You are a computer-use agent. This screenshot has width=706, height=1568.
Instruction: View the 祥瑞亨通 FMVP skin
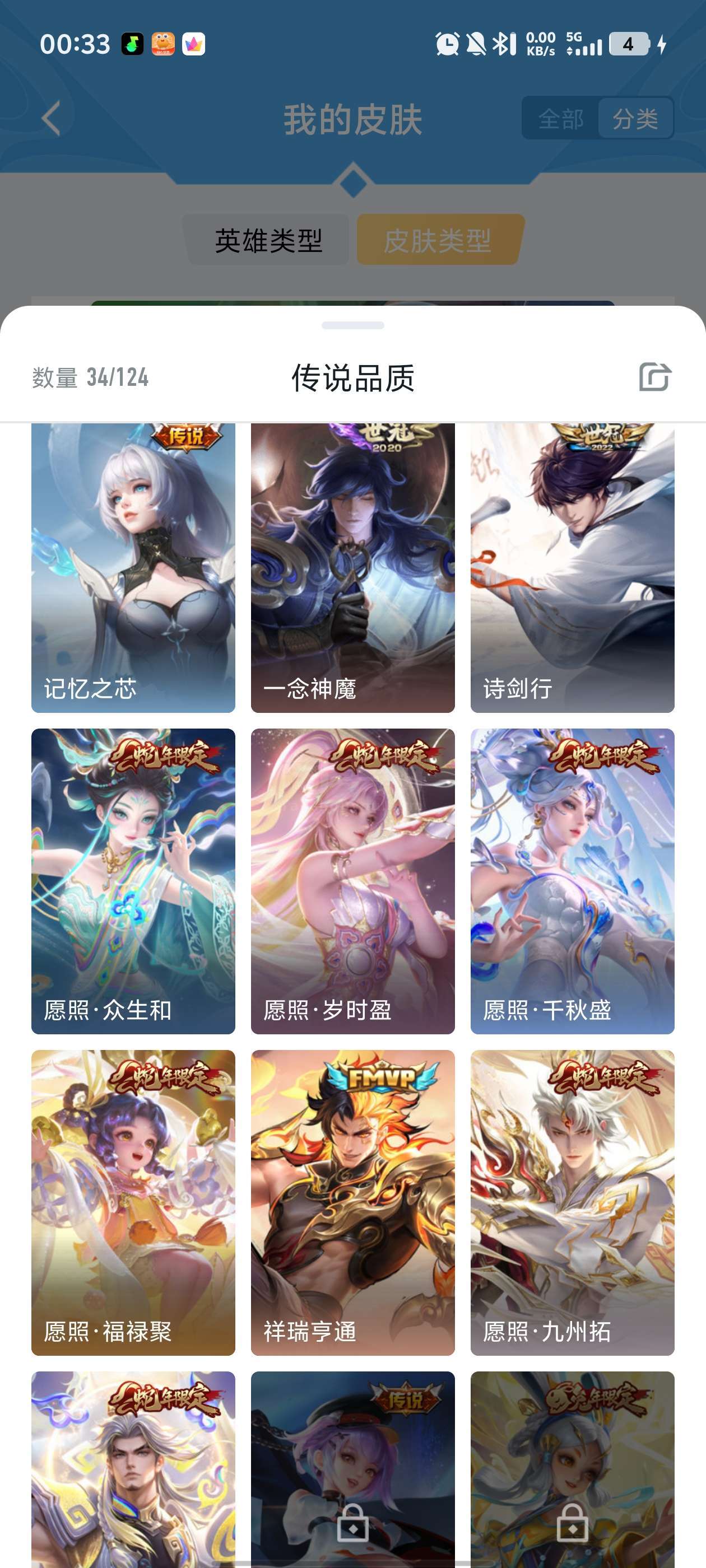pyautogui.click(x=352, y=1202)
